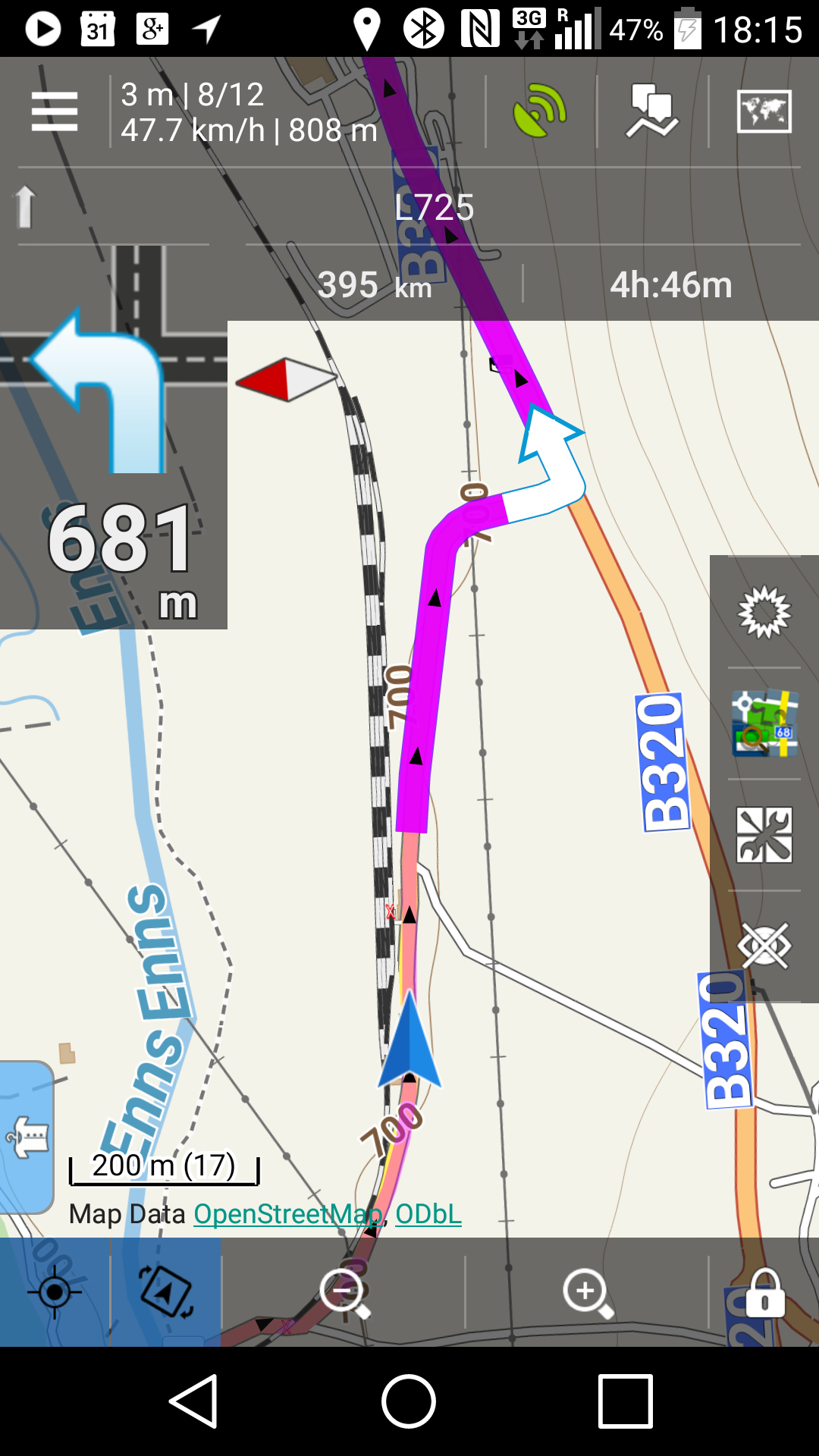Tap the left-turn navigation arrow panel
819x1456 pixels.
point(114,394)
